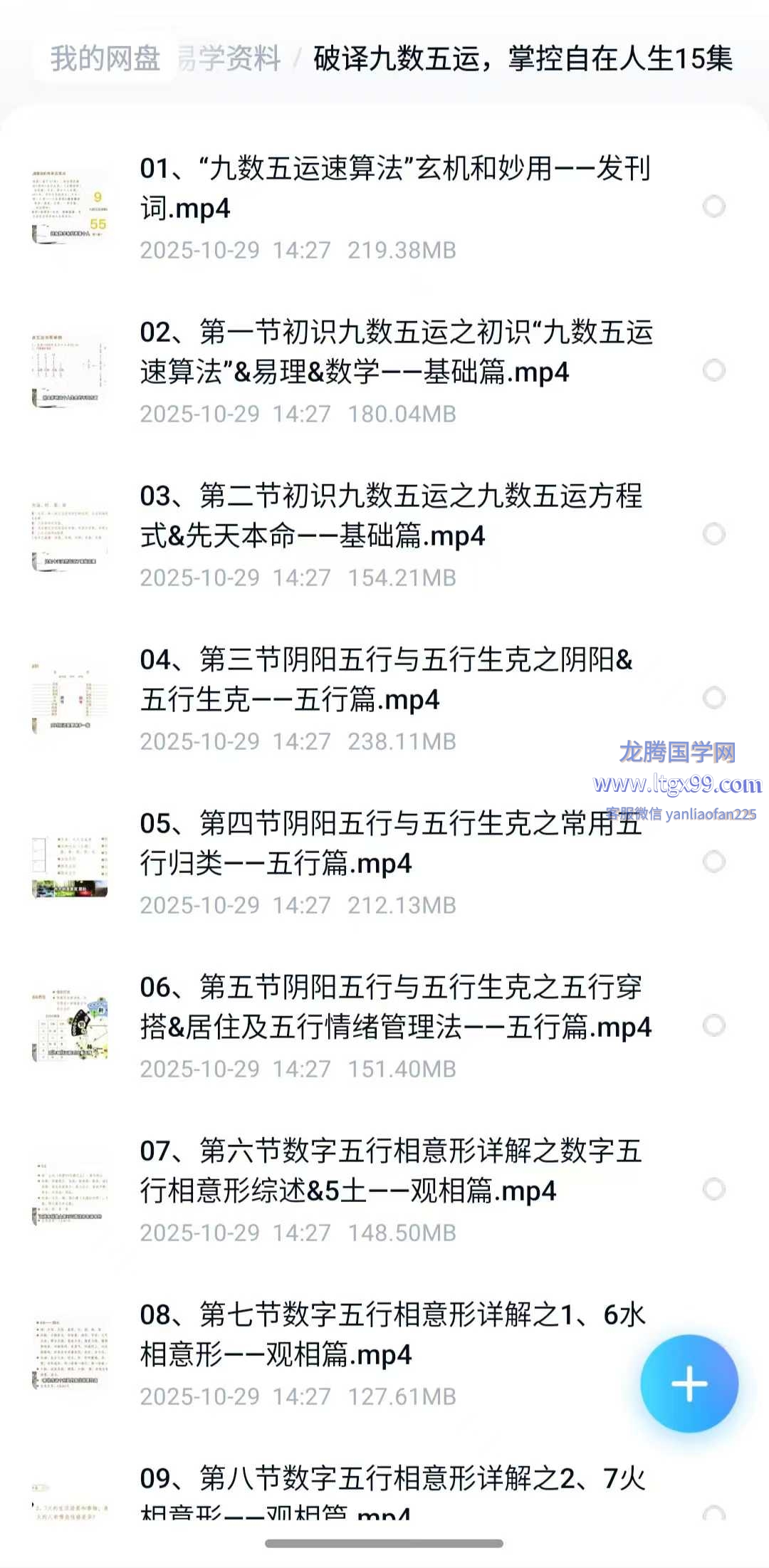769x1568 pixels.
Task: Open video 03 第二节 九数五运方程式
Action: (392, 516)
